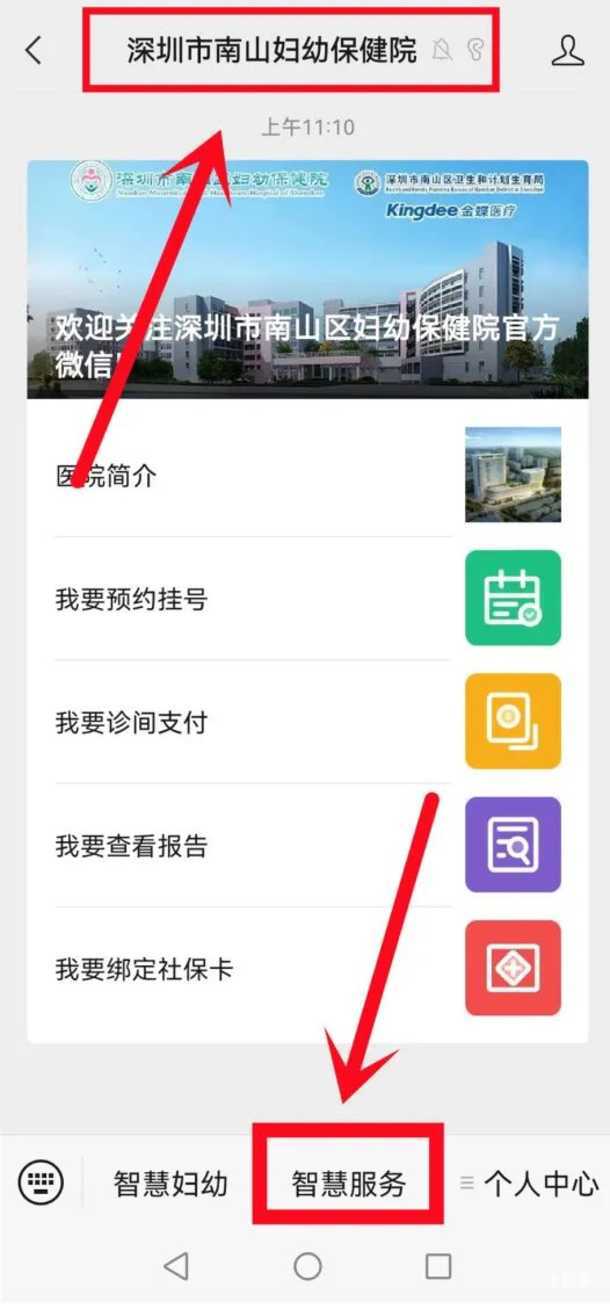Go back from the official account chat
Viewport: 610px width, 1309px height.
click(x=34, y=50)
